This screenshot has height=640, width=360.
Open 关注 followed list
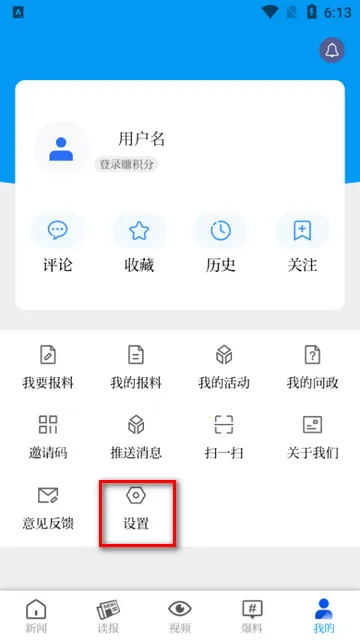coord(302,244)
